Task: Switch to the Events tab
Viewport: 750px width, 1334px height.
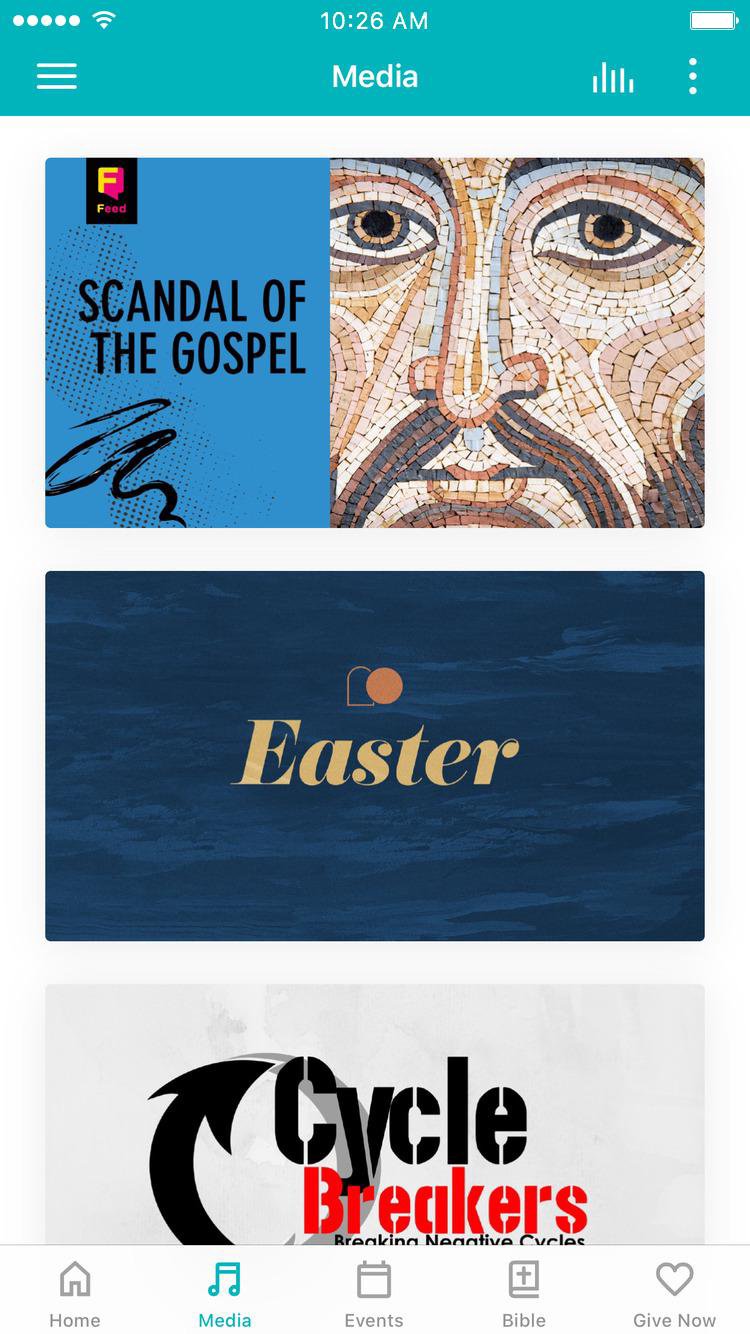Action: pyautogui.click(x=374, y=1293)
